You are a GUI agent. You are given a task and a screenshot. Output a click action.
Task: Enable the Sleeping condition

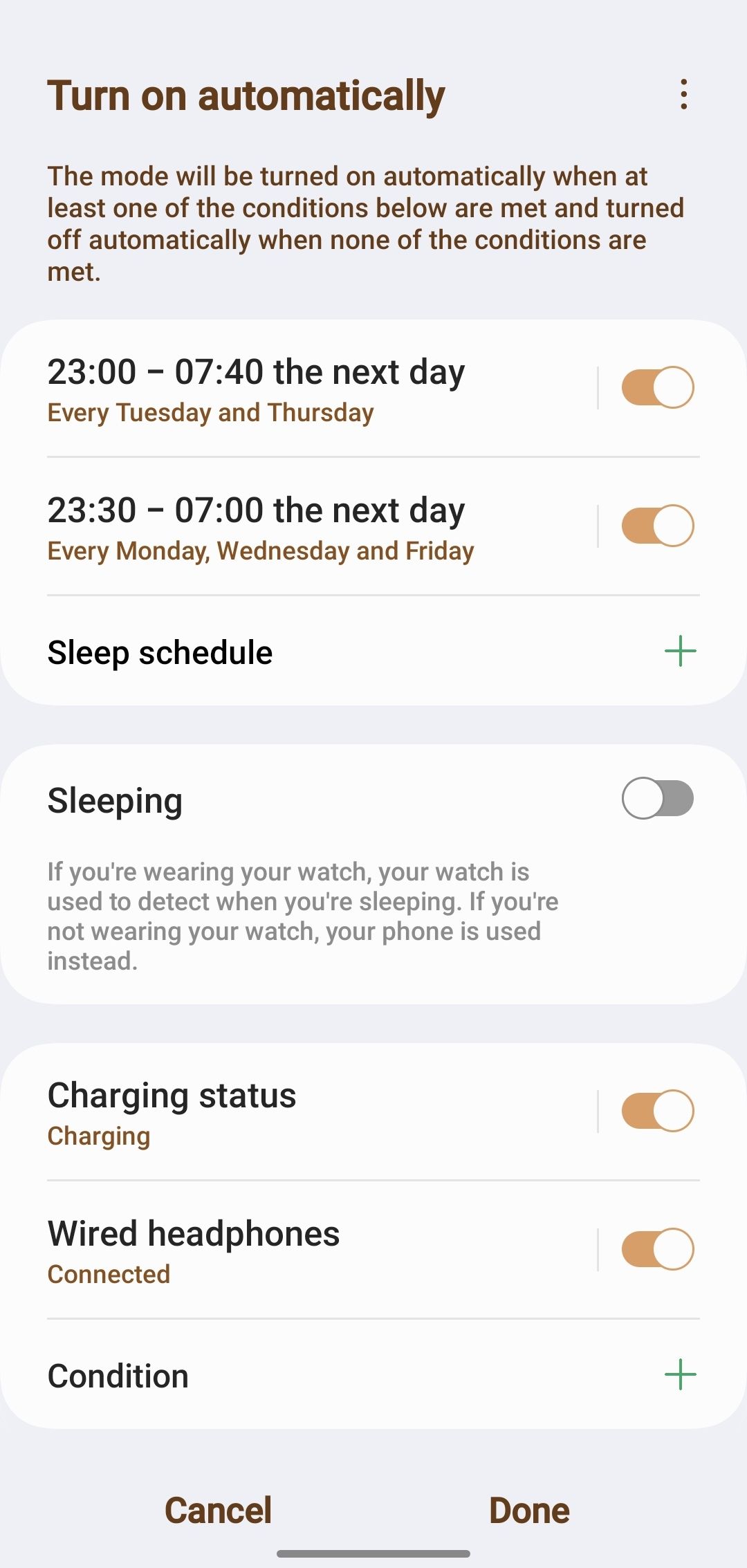point(658,799)
